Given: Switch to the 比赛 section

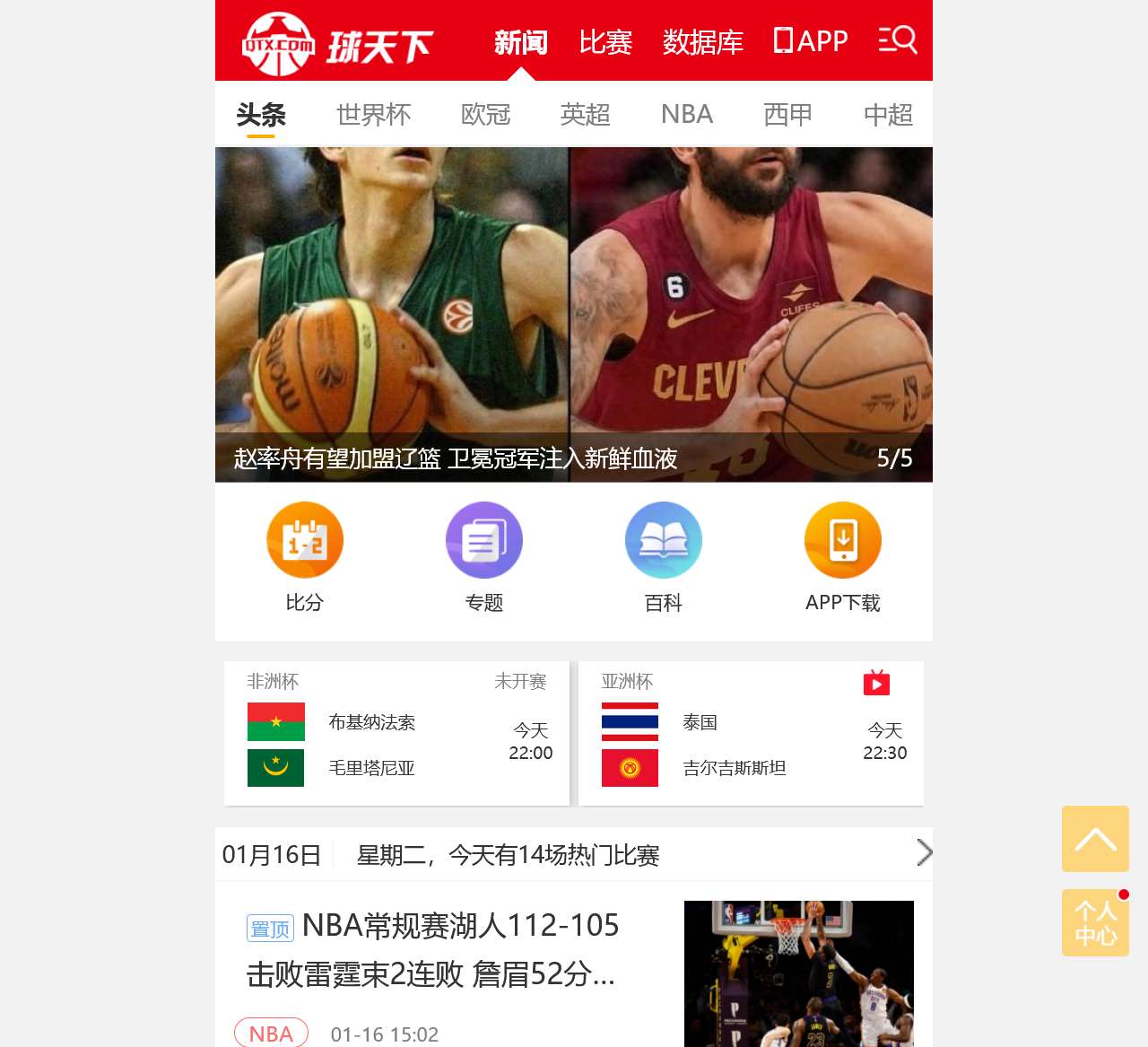Looking at the screenshot, I should coord(605,42).
